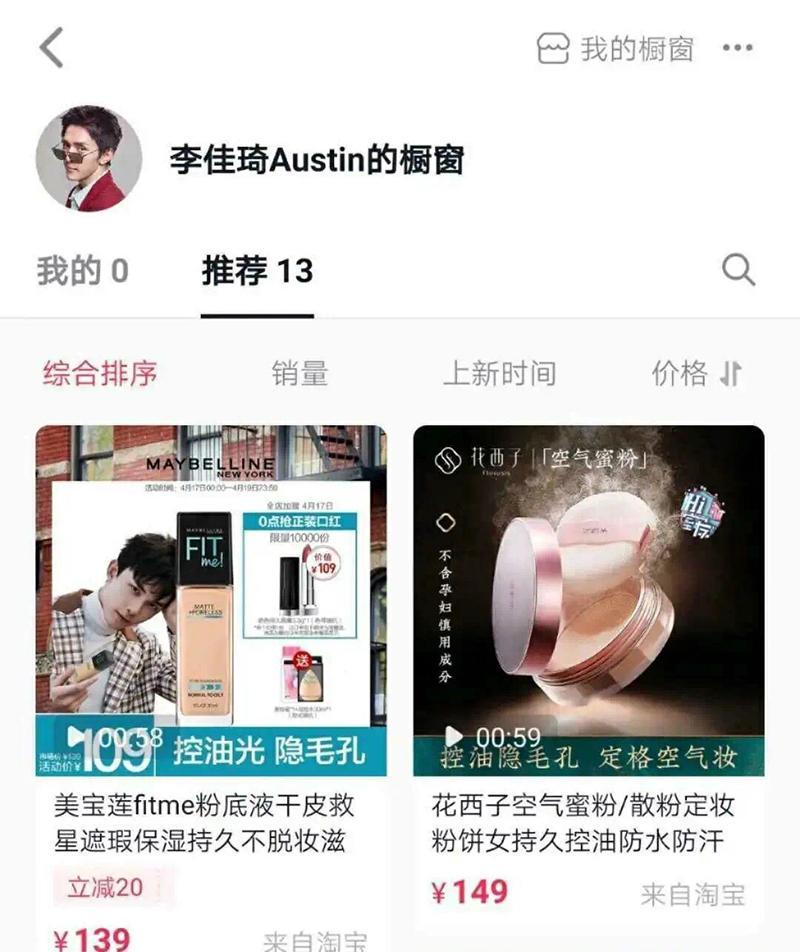Search products in this showcase
The height and width of the screenshot is (952, 800).
pyautogui.click(x=738, y=270)
